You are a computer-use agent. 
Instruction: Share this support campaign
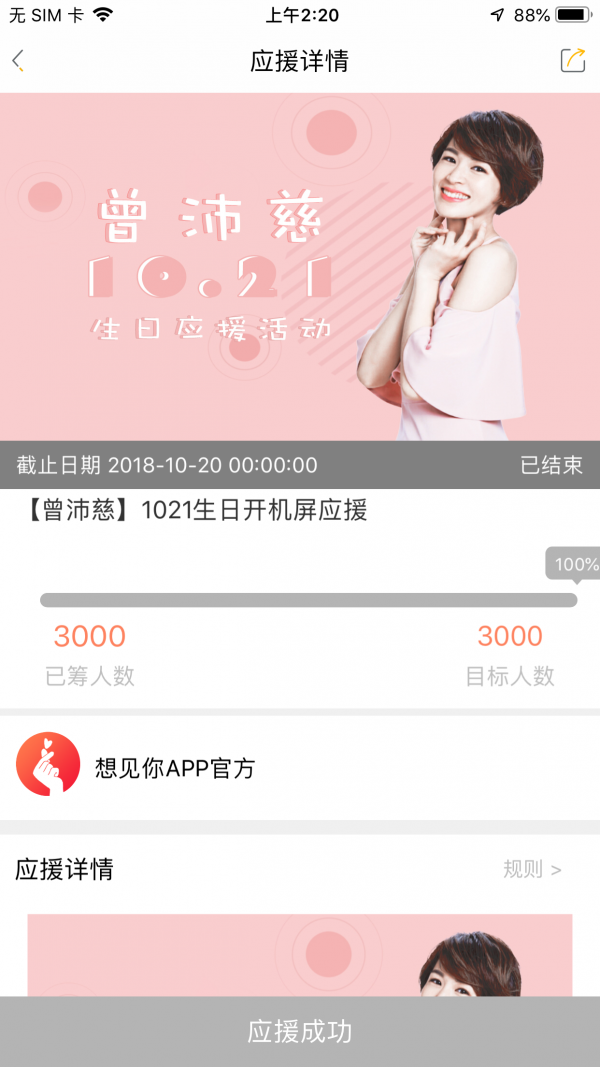[x=572, y=60]
